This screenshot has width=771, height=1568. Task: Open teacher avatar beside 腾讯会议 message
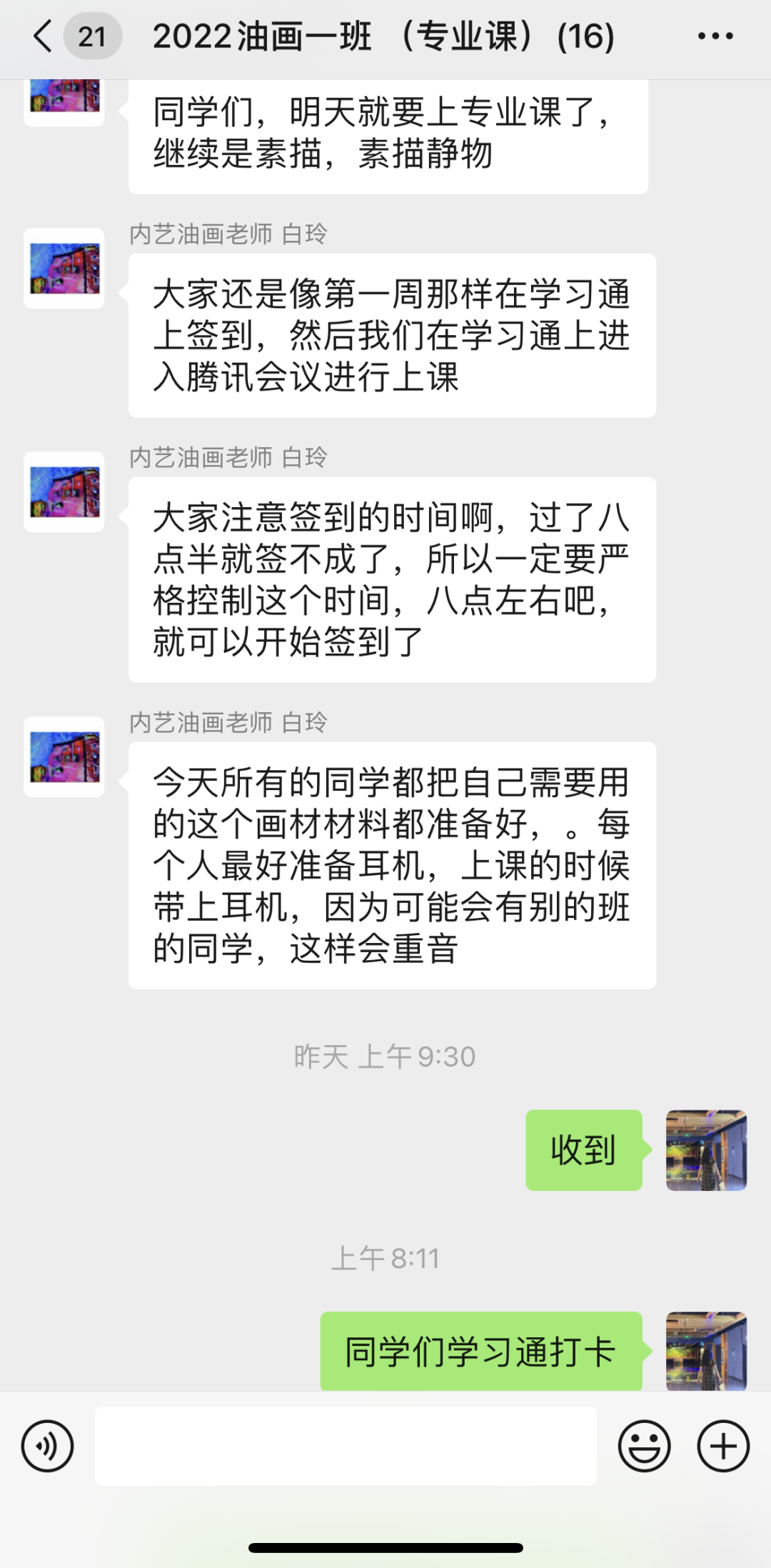(64, 269)
